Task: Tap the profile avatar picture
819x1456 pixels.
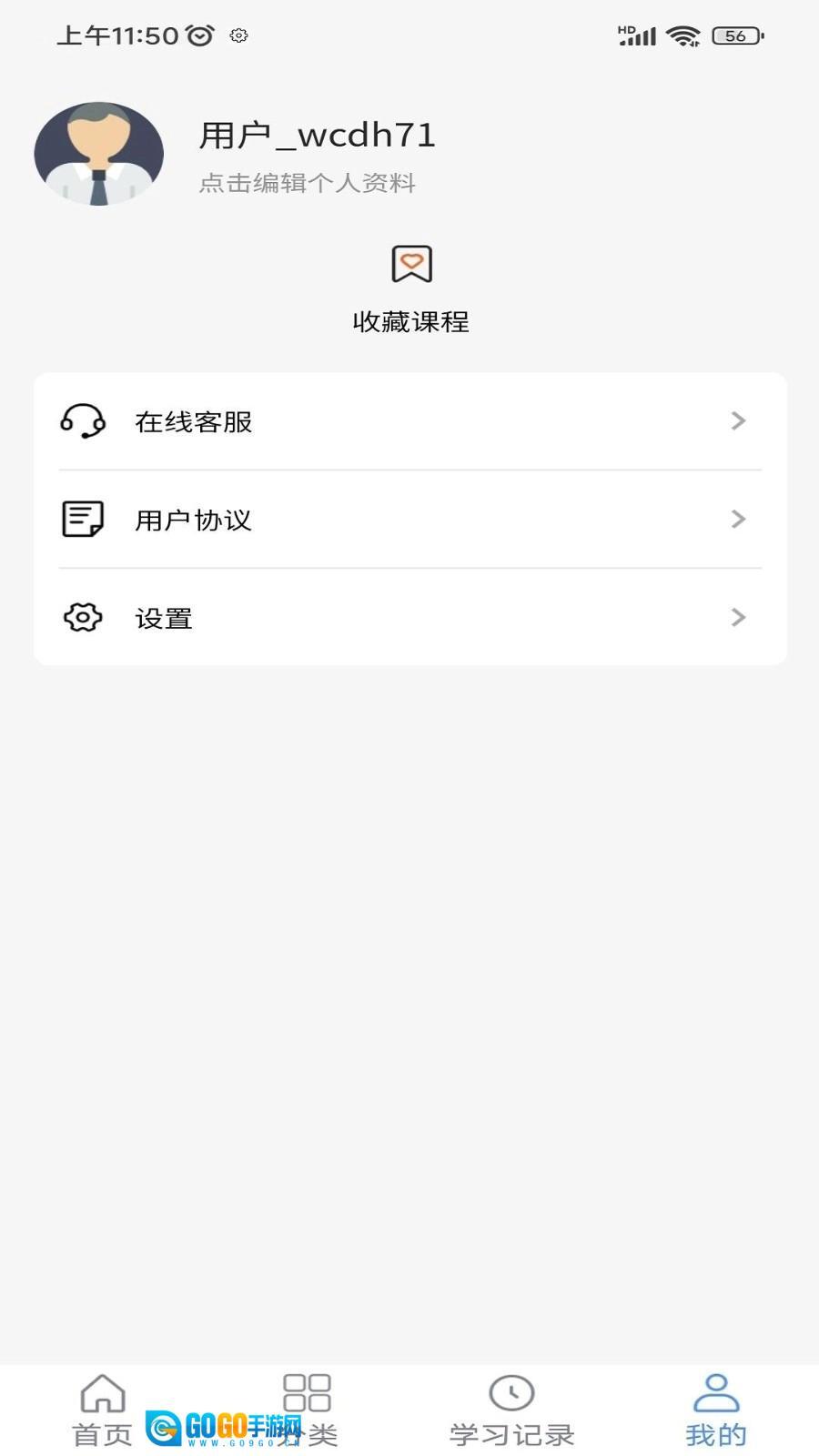Action: (x=98, y=153)
